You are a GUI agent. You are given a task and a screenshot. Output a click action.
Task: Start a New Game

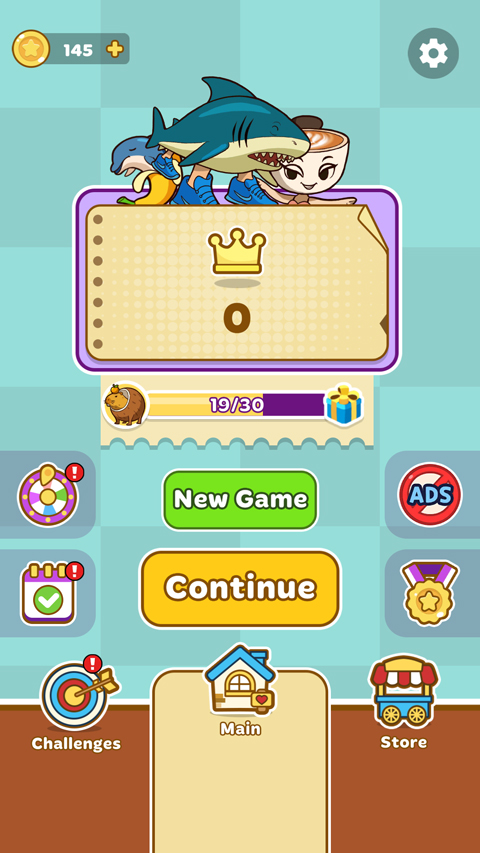tap(240, 500)
